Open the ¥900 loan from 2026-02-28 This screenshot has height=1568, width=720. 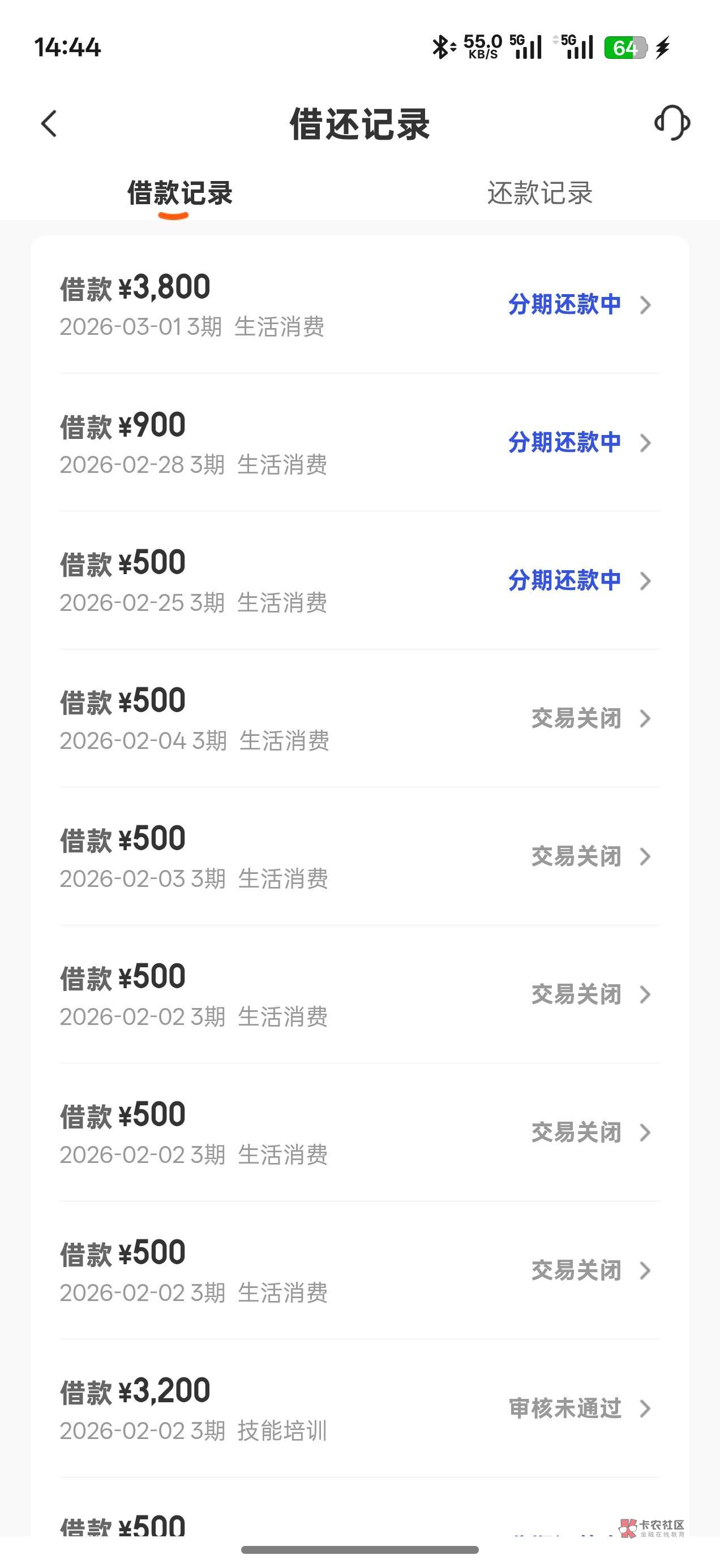(360, 442)
